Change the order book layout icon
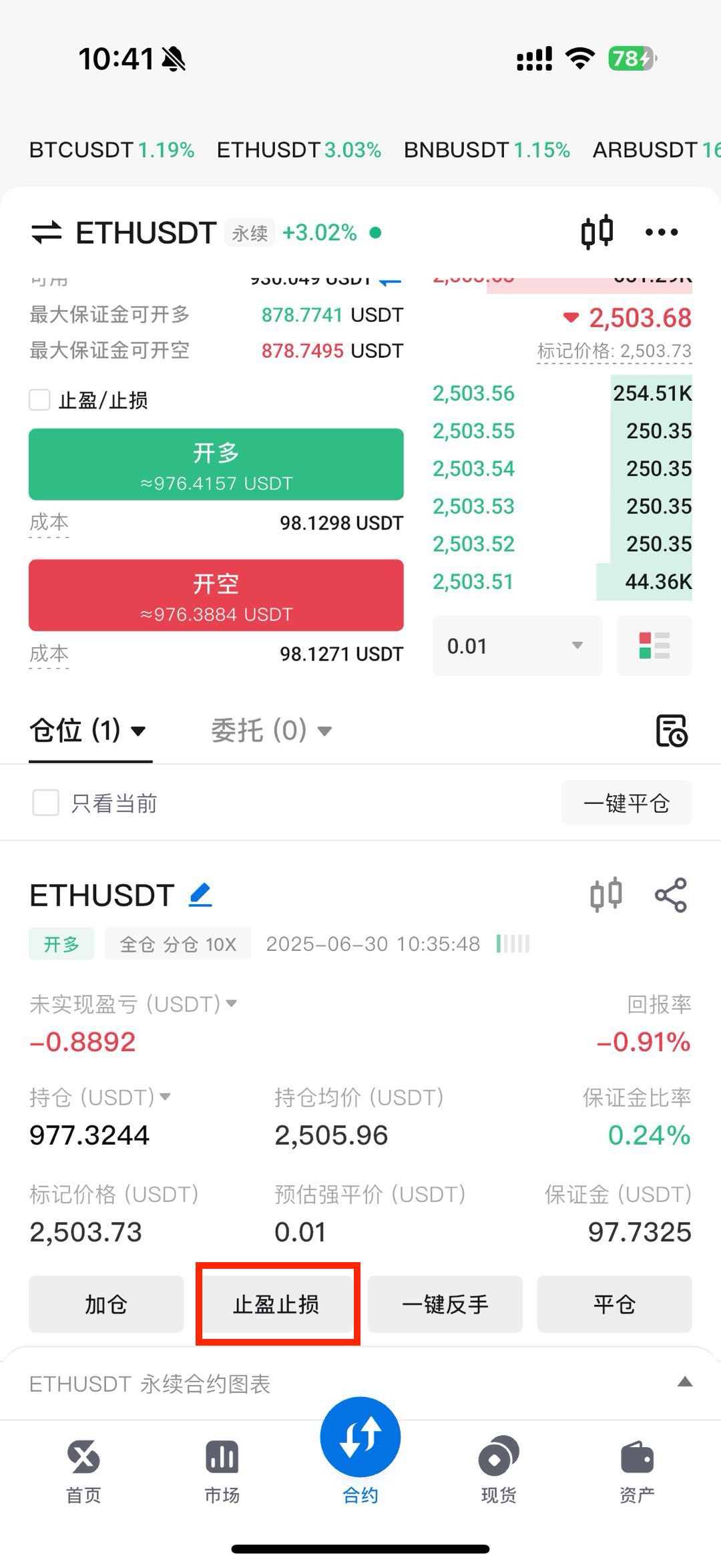Image resolution: width=721 pixels, height=1568 pixels. click(x=654, y=646)
